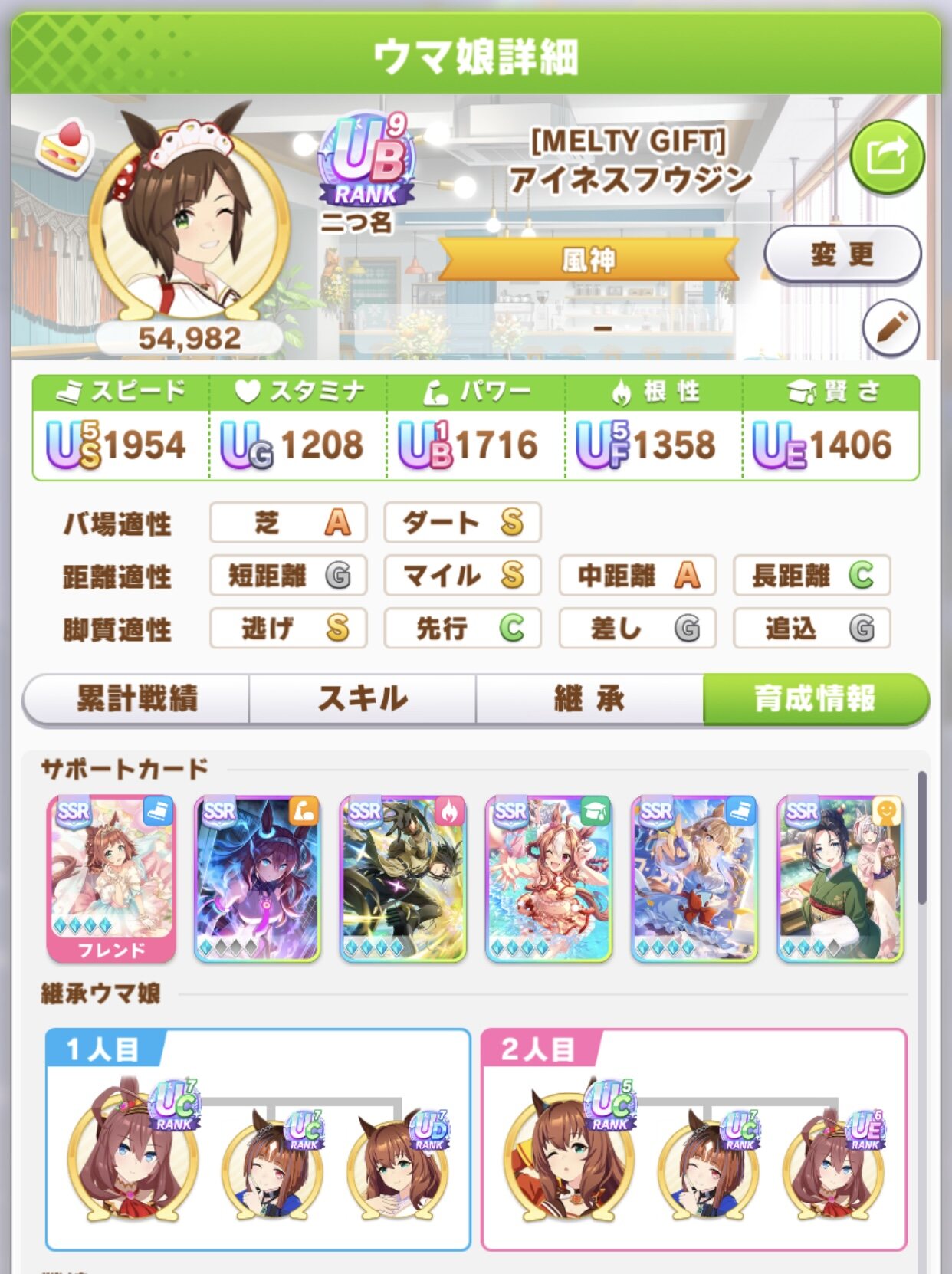Share this Uma Musume detail screen

(x=886, y=157)
